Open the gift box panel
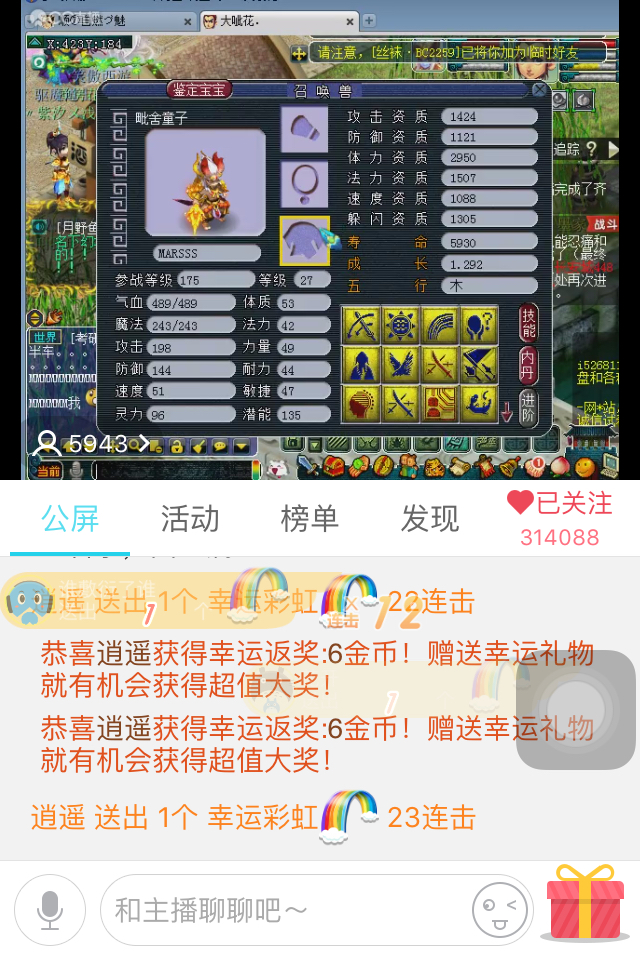 [586, 903]
